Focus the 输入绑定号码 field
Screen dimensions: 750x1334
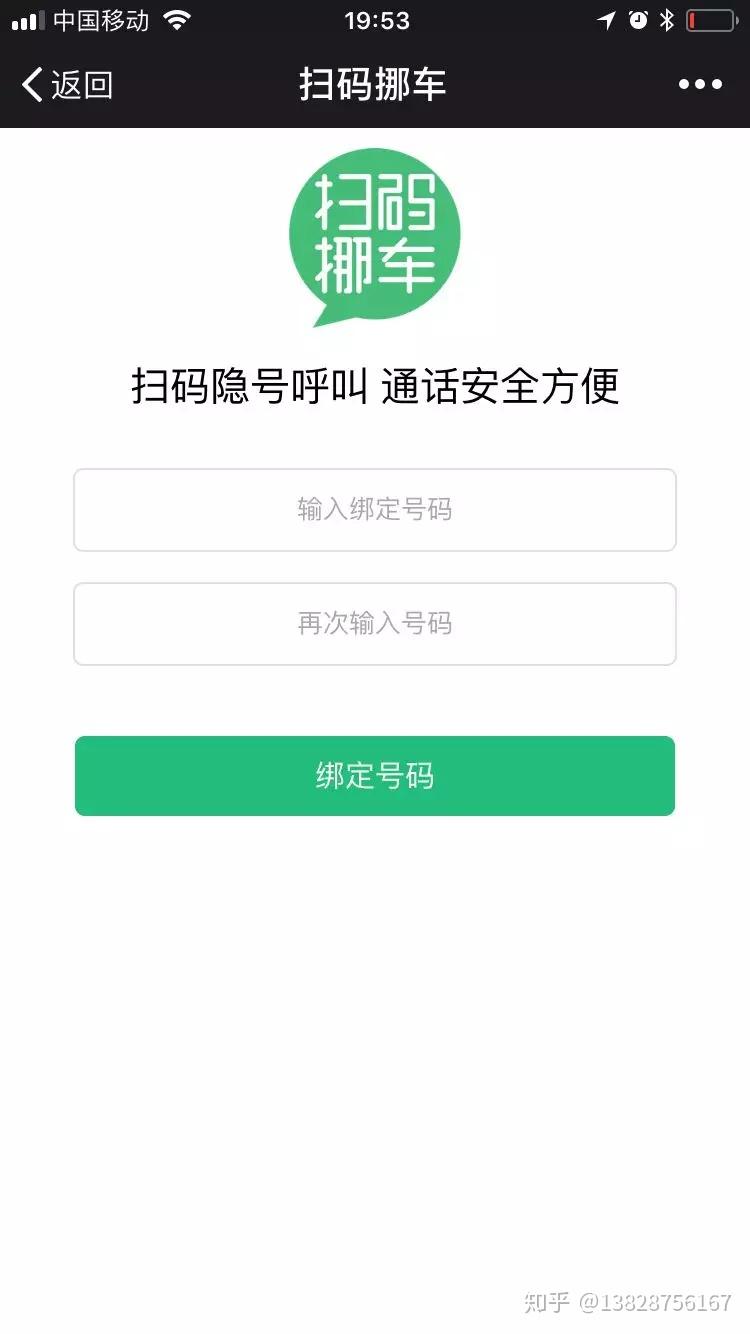click(x=375, y=510)
